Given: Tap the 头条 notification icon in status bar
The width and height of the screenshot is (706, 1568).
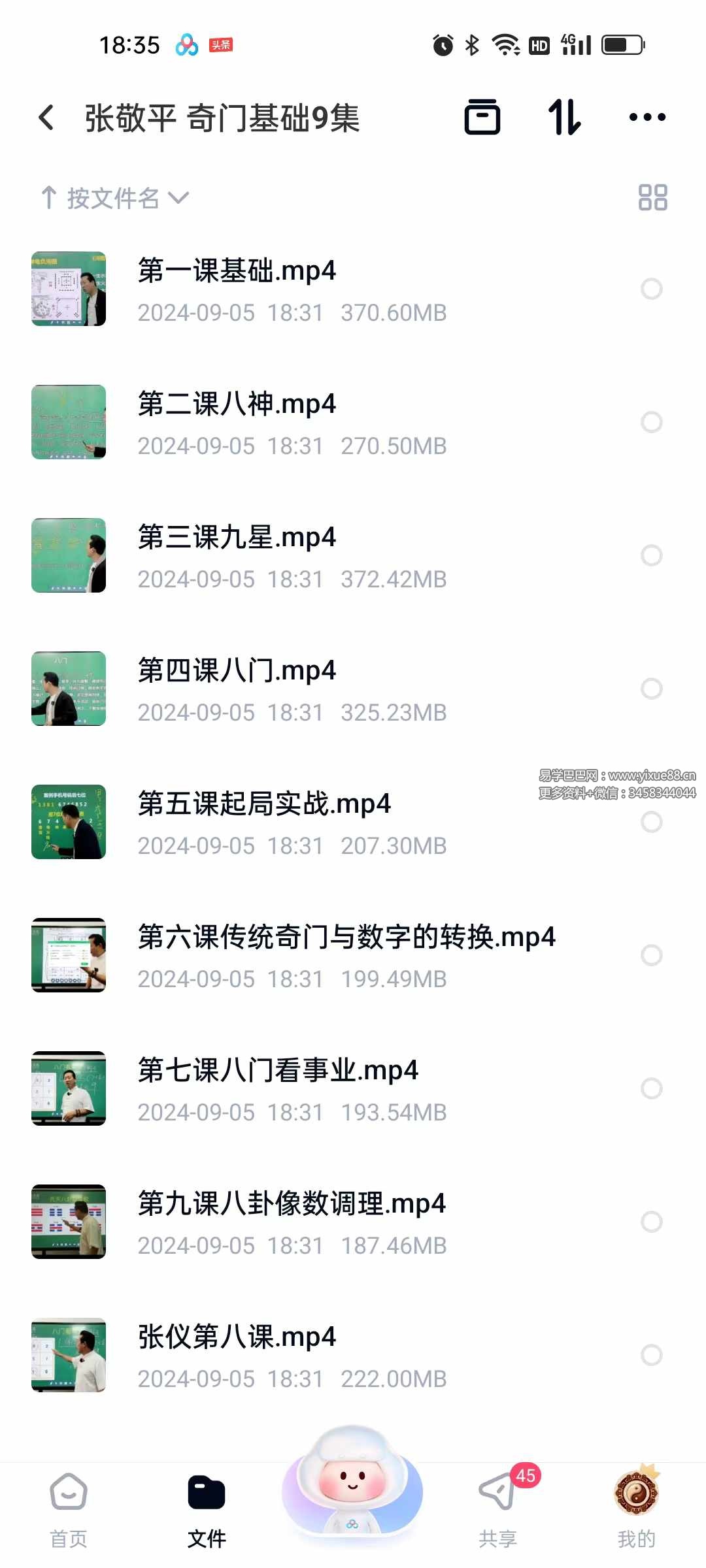Looking at the screenshot, I should point(220,44).
